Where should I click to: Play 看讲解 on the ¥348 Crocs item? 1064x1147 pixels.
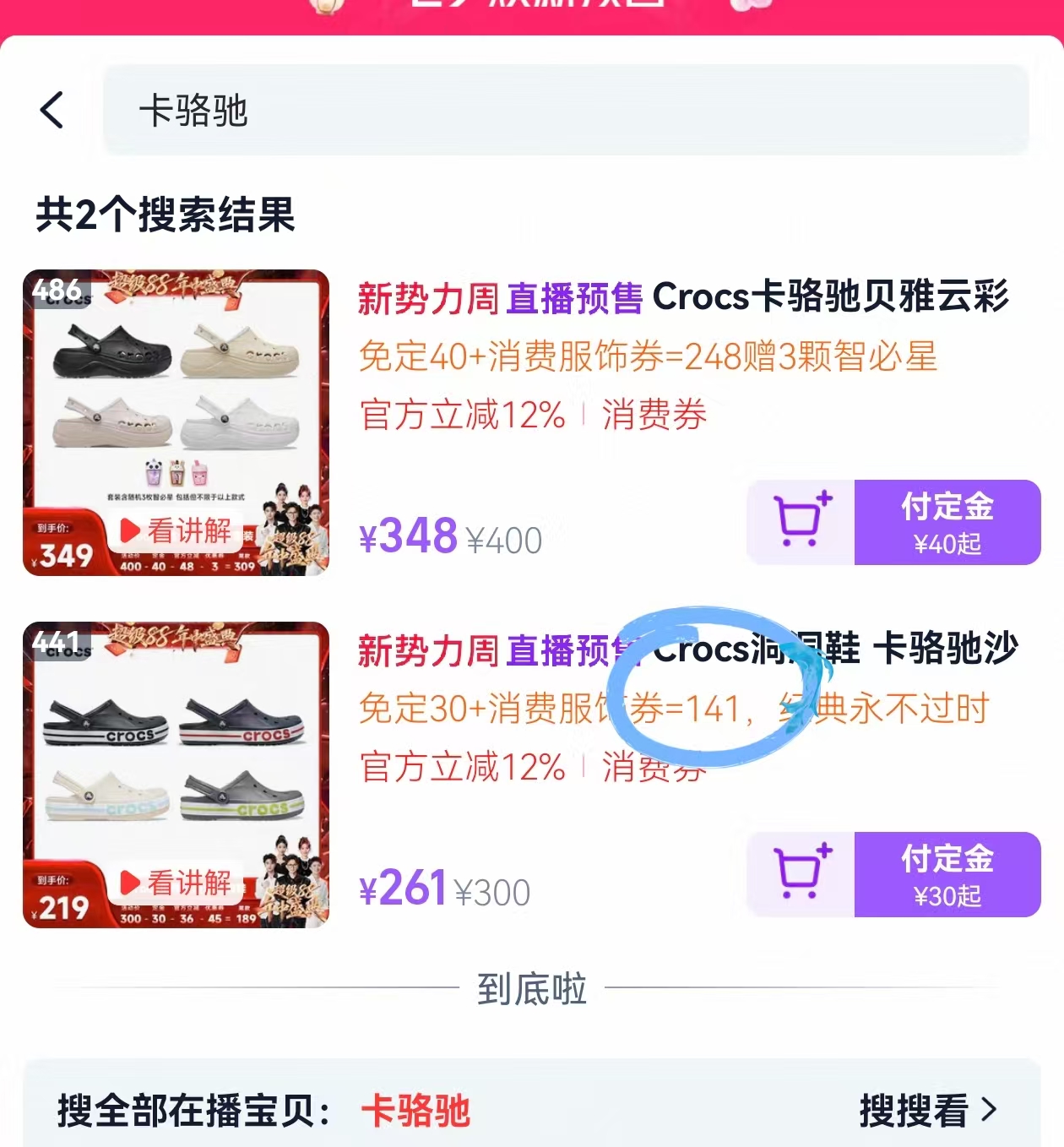[x=176, y=530]
